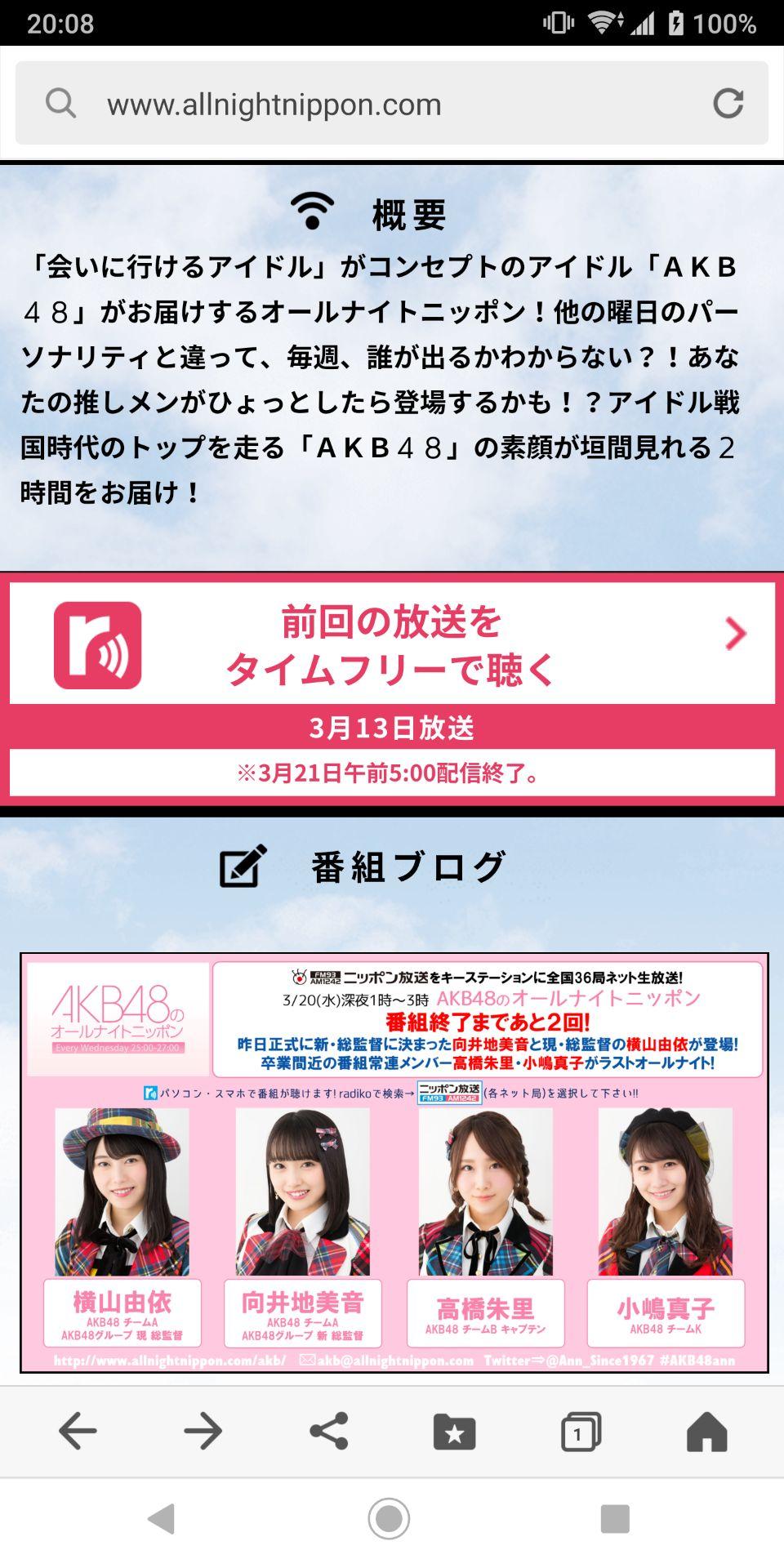The image size is (784, 1568).
Task: Open 前回の放送をタイムフリーで聴く banner
Action: coord(392,644)
